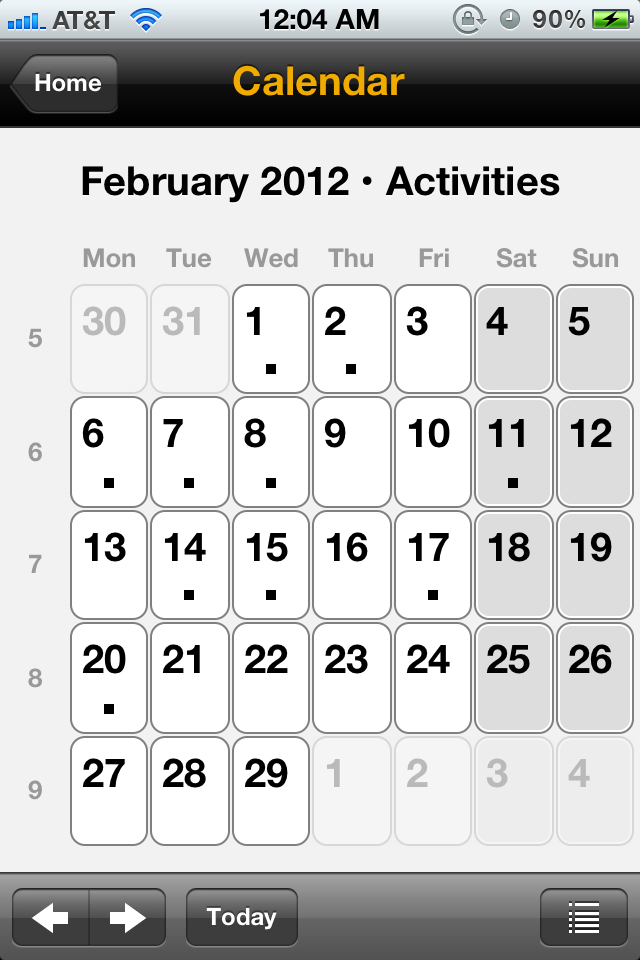Open Saturday February 11
Screen dimensions: 640x960
tap(513, 451)
